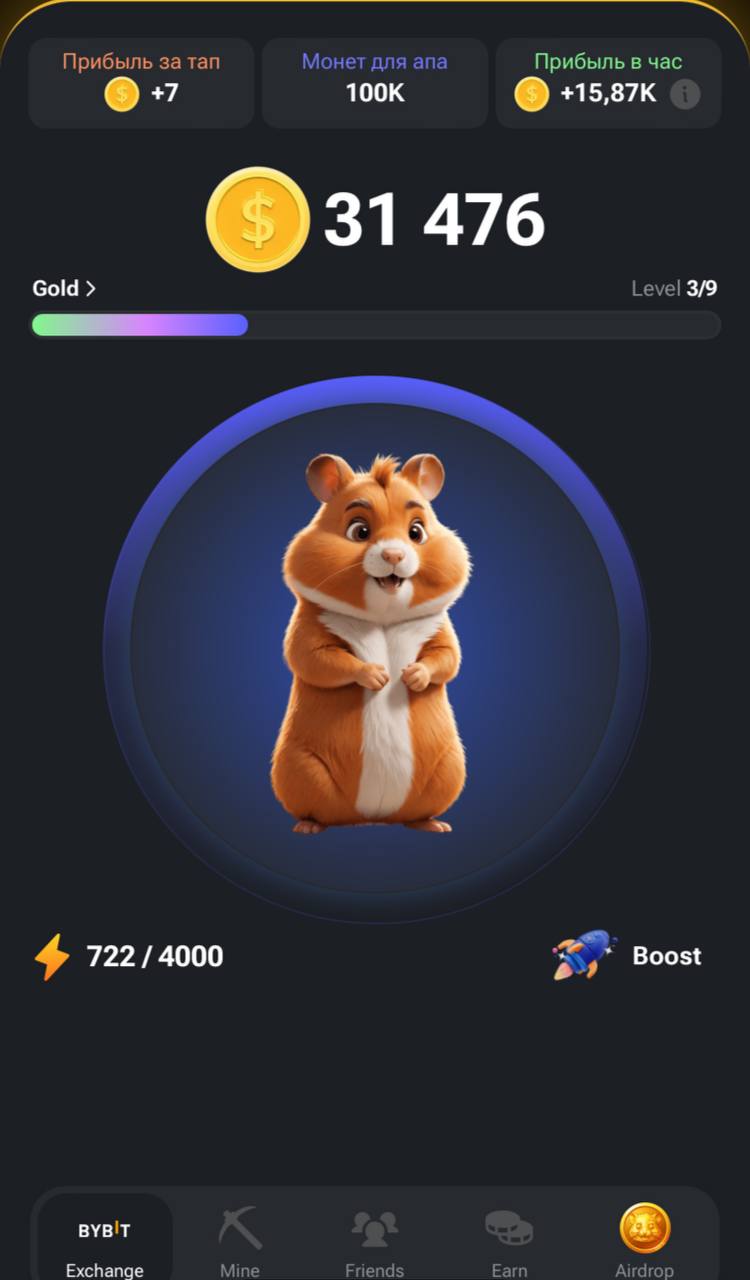Select the Bybit Exchange tab
This screenshot has width=750, height=1280.
click(x=105, y=1242)
